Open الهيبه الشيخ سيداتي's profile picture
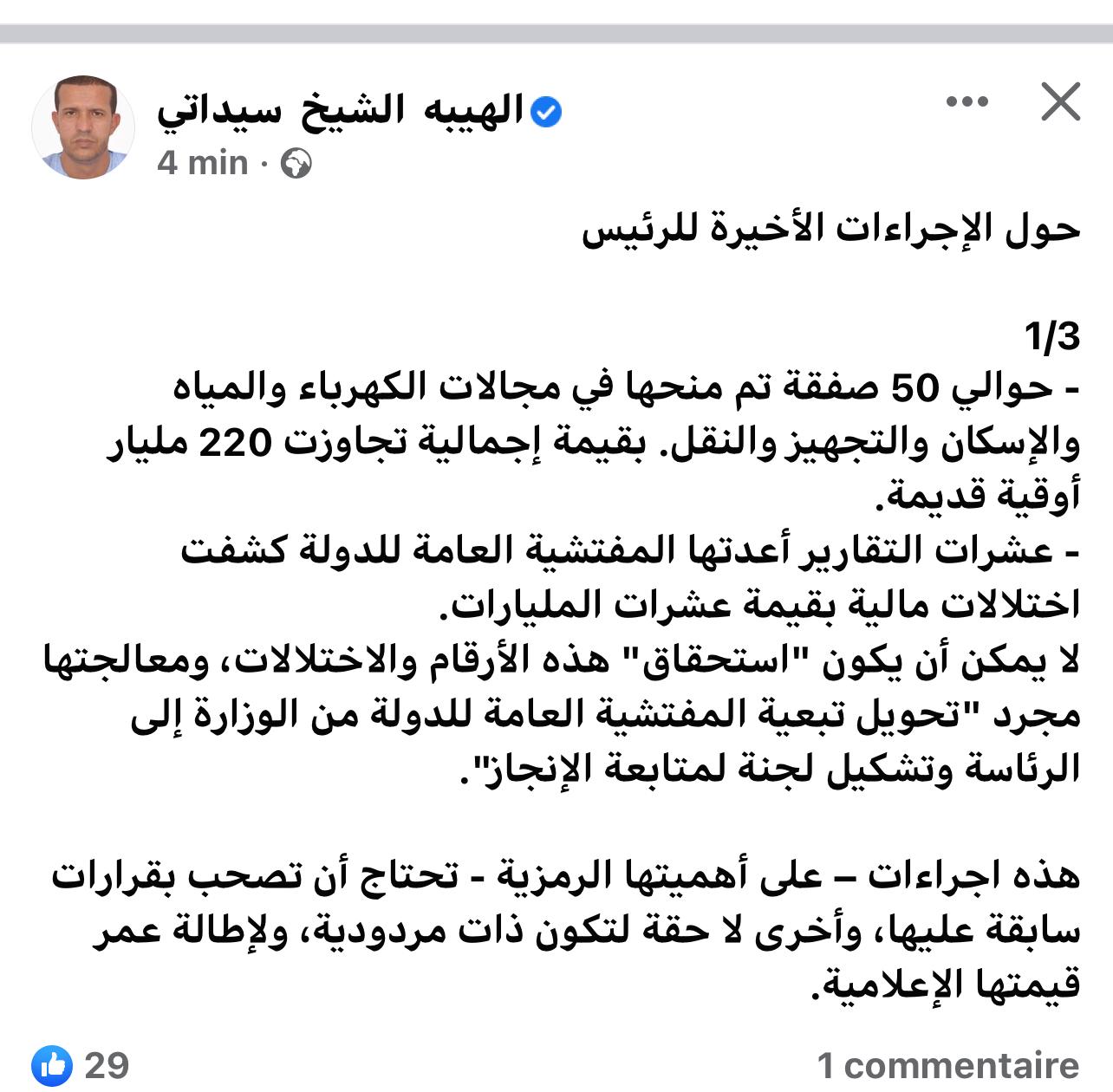Viewport: 1113px width, 1092px height. (x=83, y=127)
